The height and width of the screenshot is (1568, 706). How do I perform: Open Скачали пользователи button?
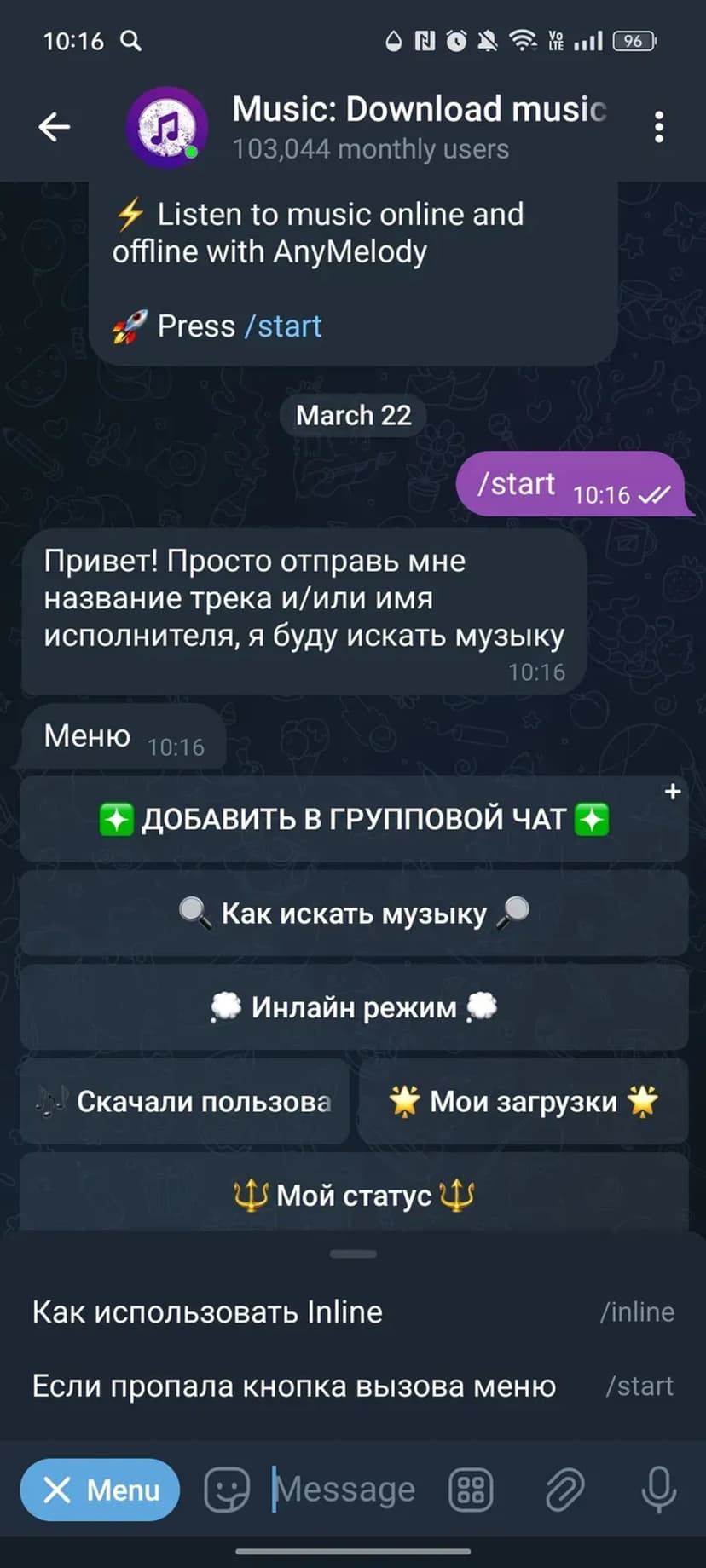pyautogui.click(x=184, y=1101)
